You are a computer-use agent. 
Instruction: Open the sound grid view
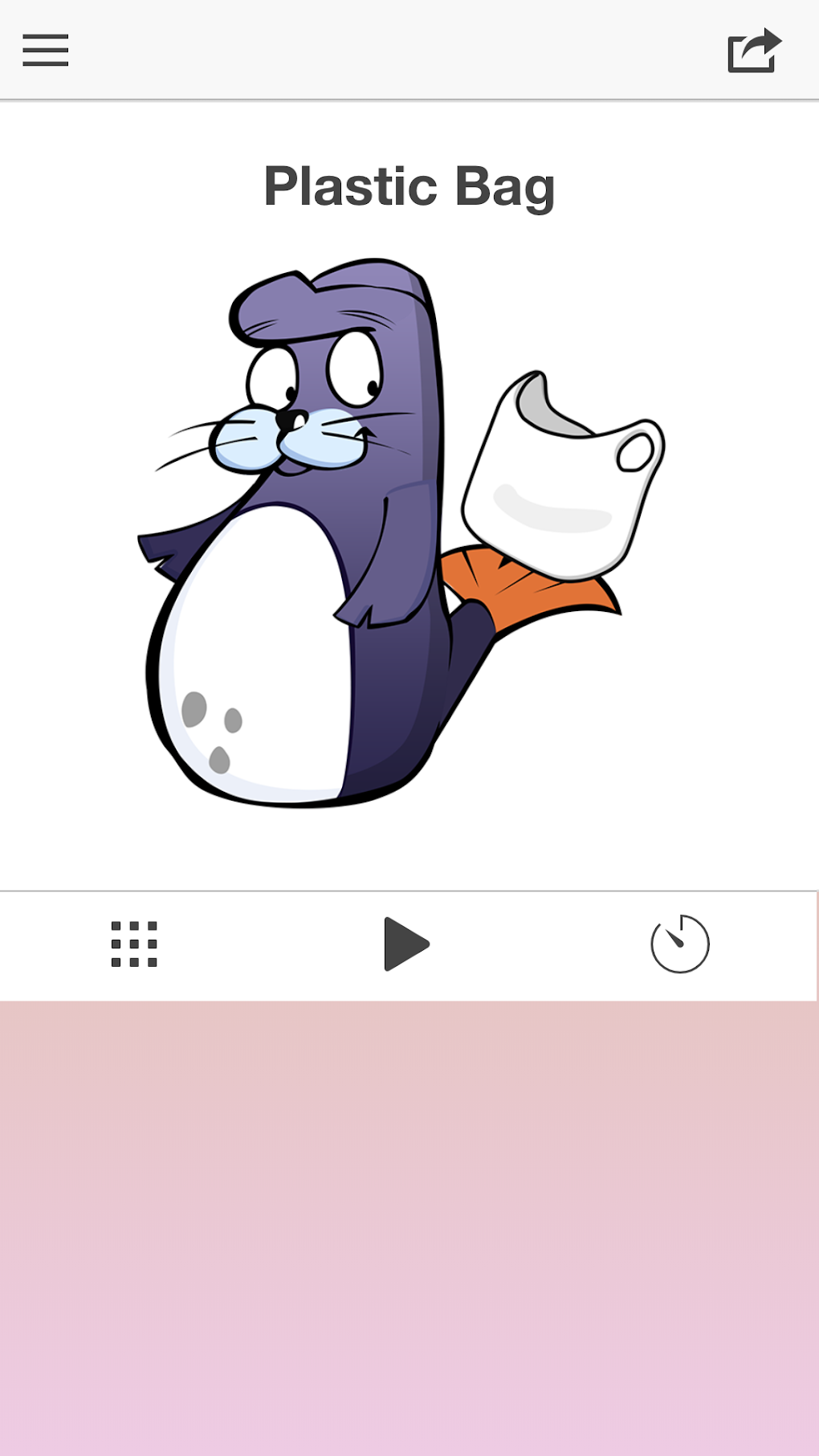point(134,944)
